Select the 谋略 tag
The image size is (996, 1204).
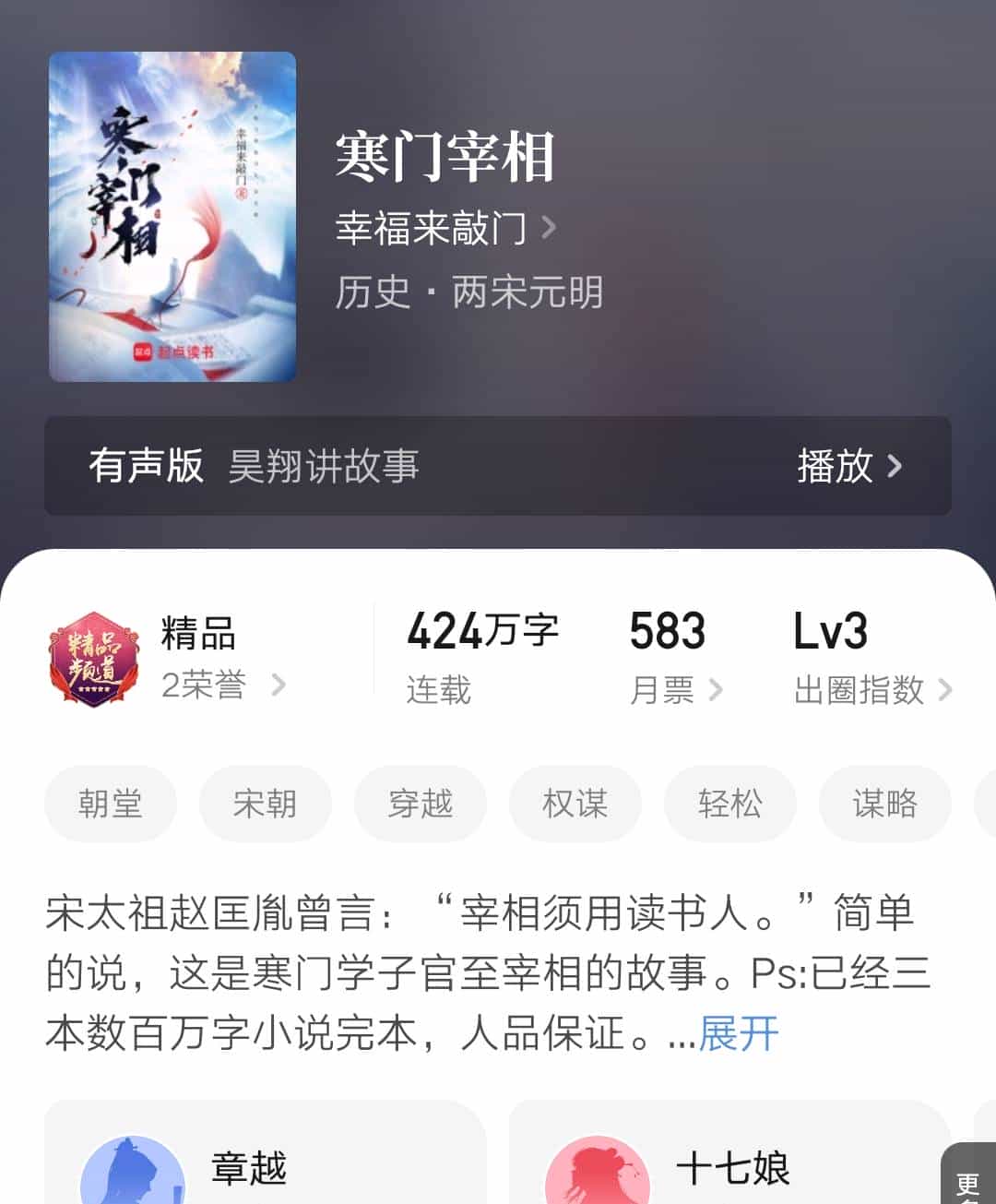pos(885,804)
